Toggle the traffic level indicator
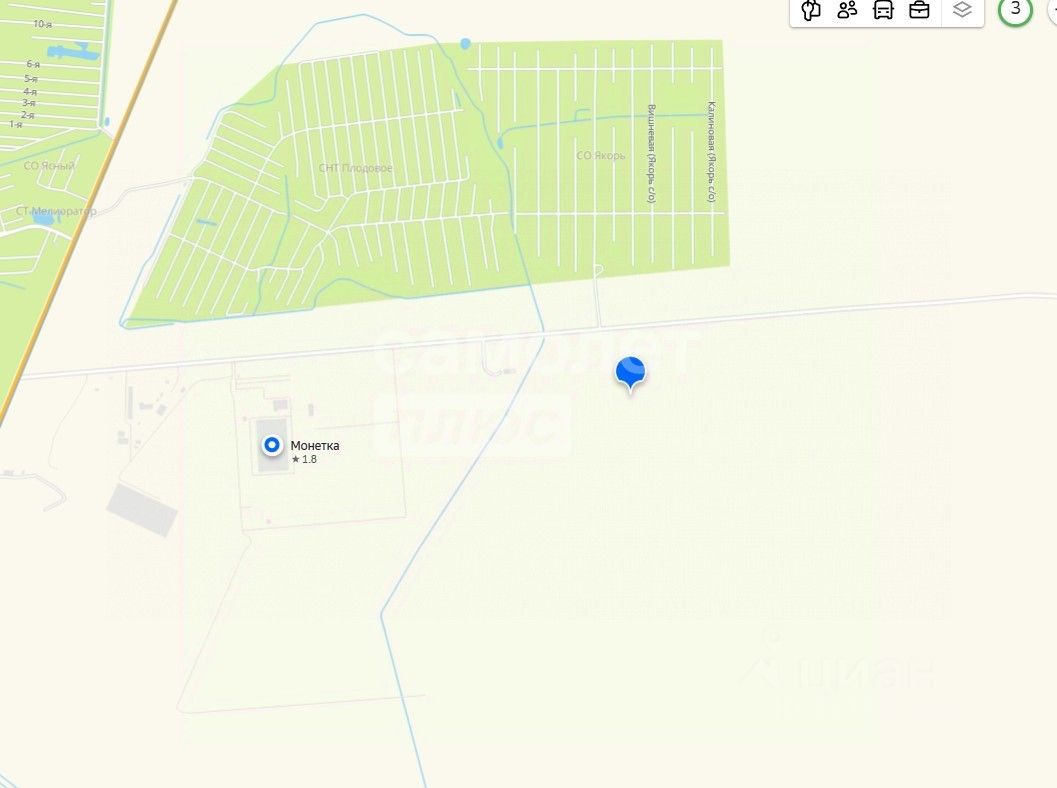Image resolution: width=1057 pixels, height=788 pixels. pyautogui.click(x=1015, y=10)
